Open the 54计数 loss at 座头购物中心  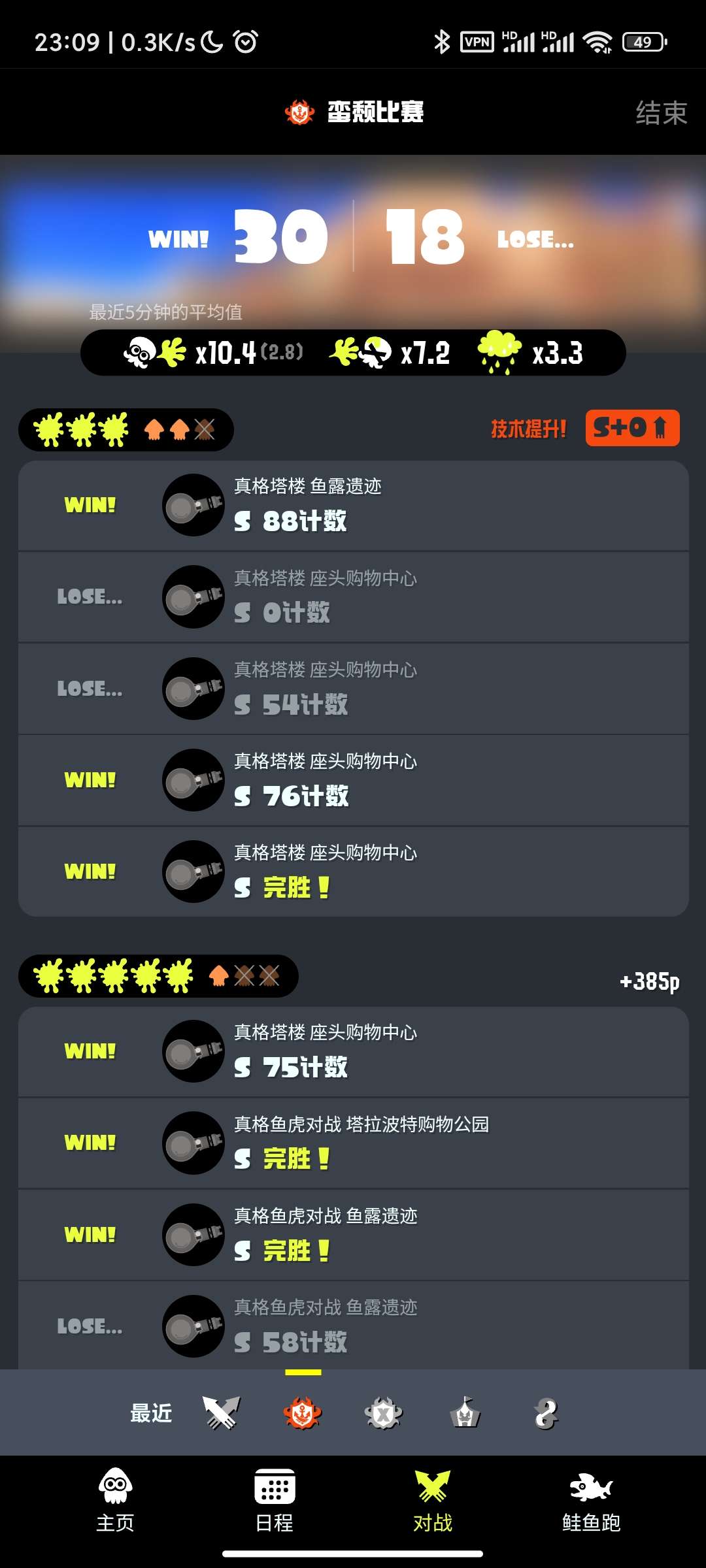353,689
